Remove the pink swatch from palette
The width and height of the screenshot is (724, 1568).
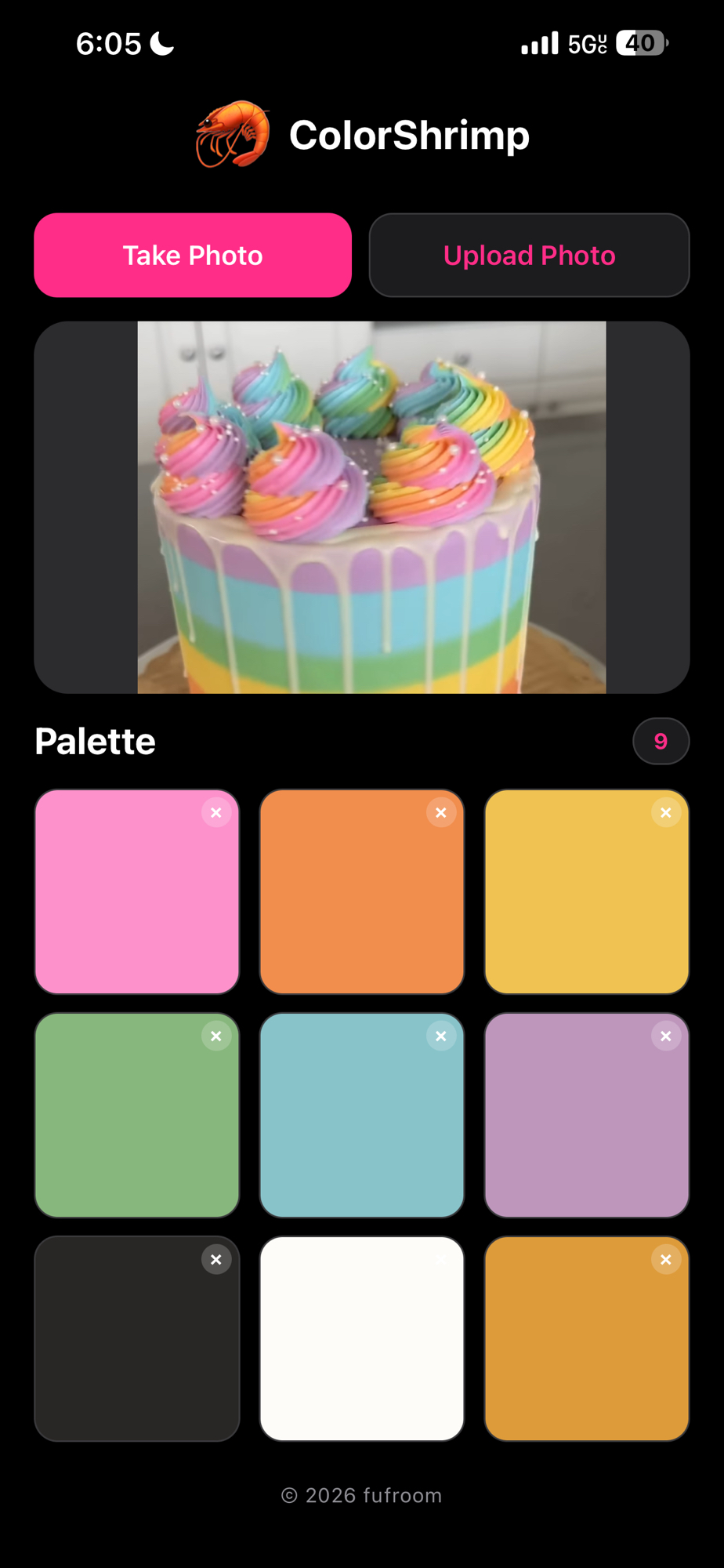tap(216, 813)
